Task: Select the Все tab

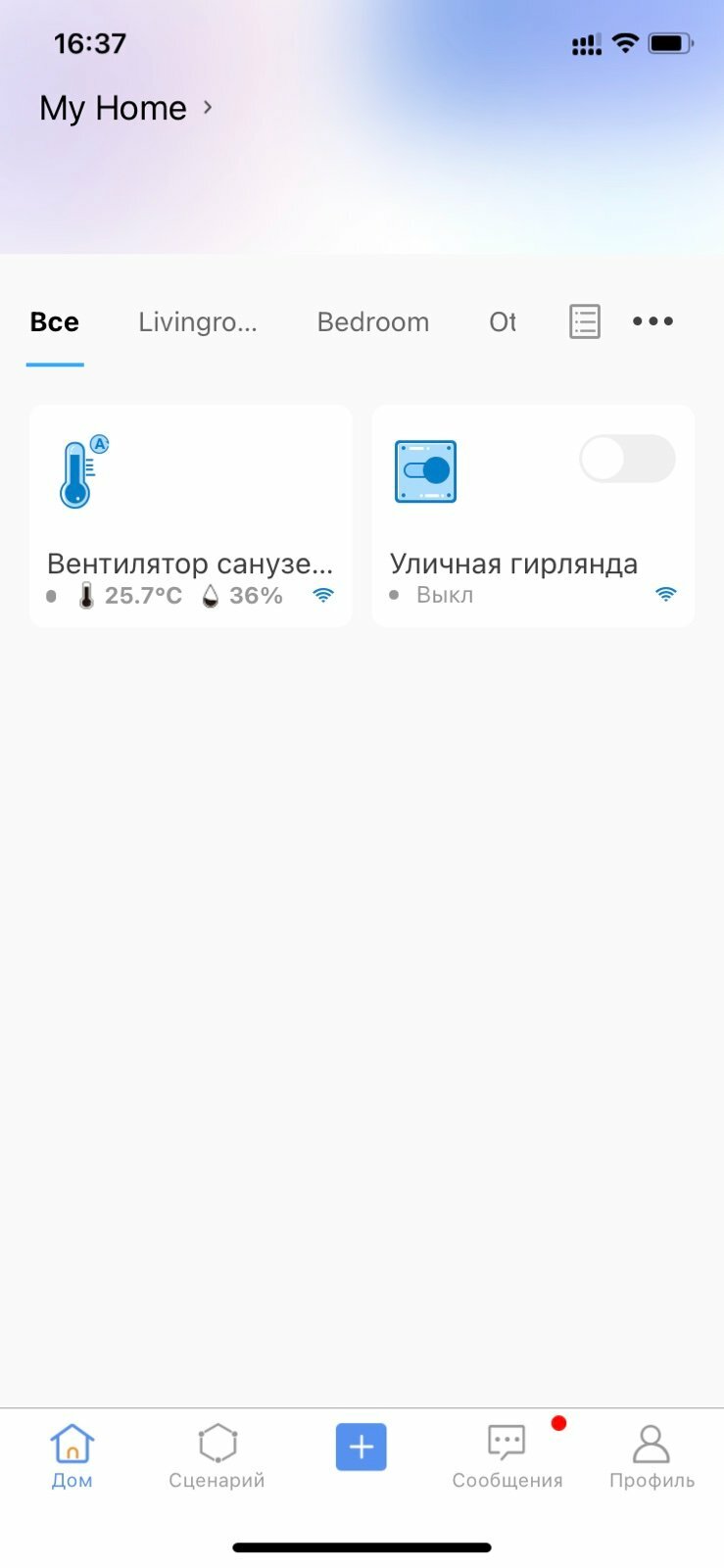Action: 55,322
